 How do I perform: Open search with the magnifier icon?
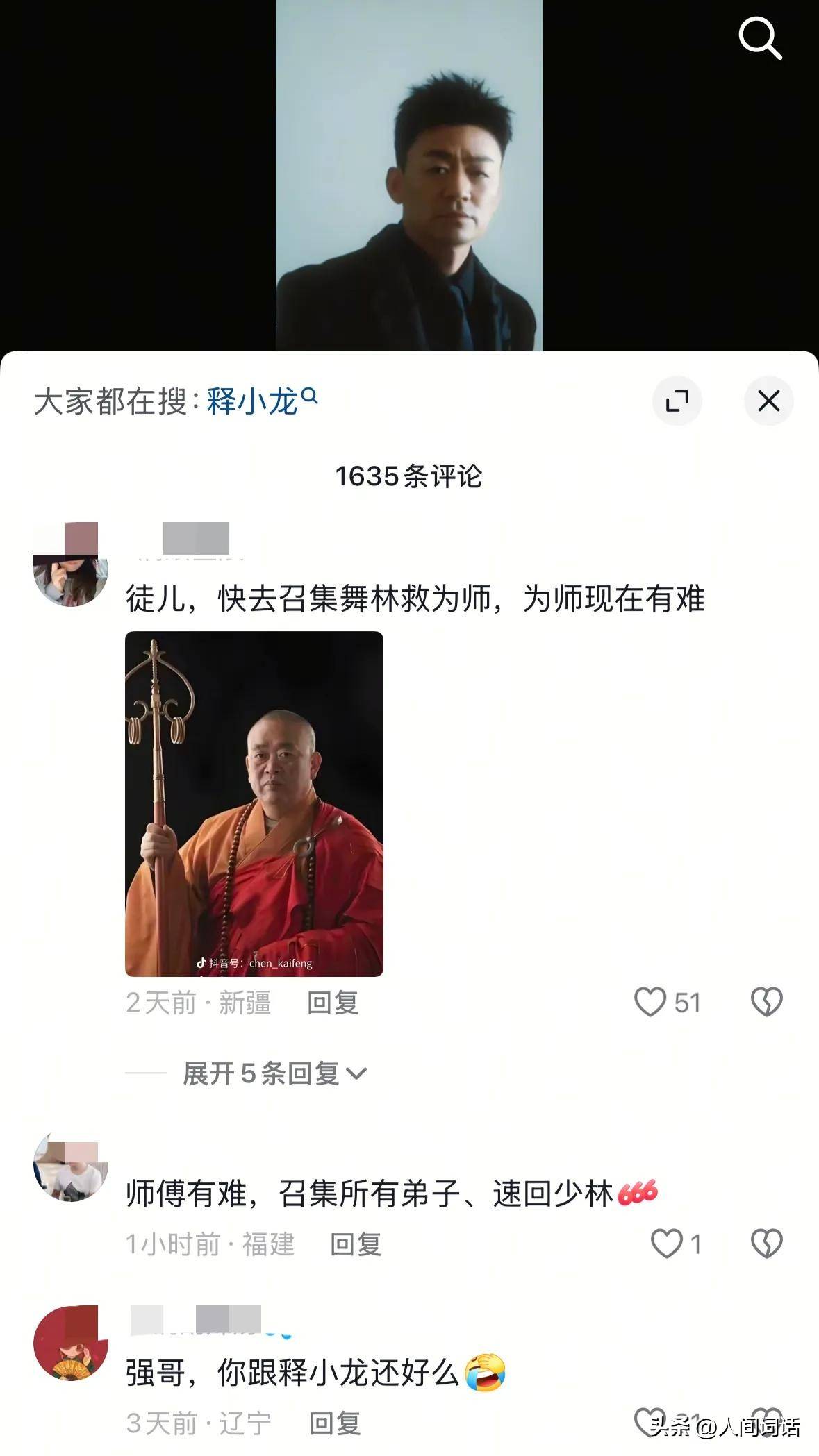coord(760,40)
